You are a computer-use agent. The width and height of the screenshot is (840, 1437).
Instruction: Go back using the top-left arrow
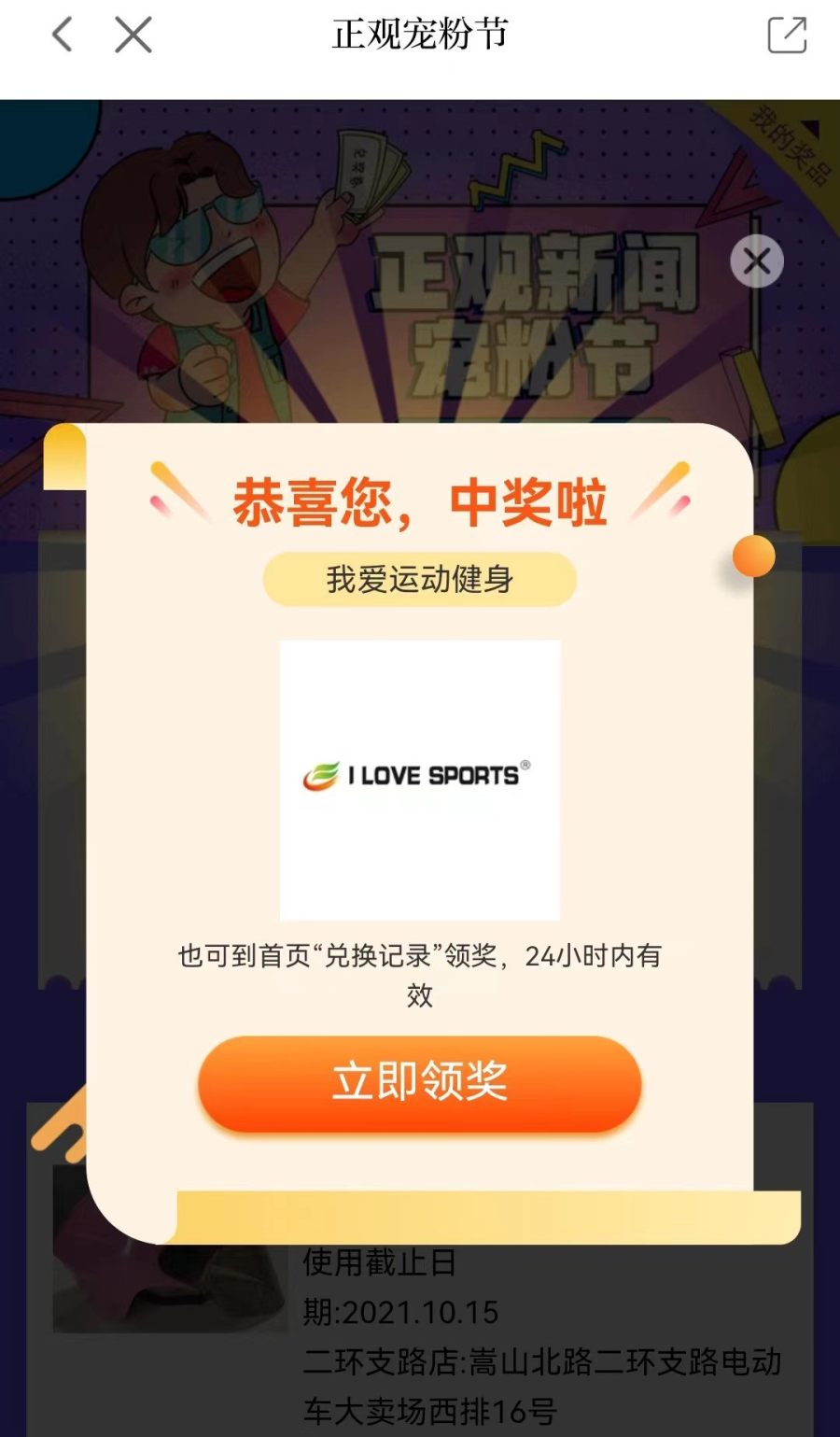point(63,35)
